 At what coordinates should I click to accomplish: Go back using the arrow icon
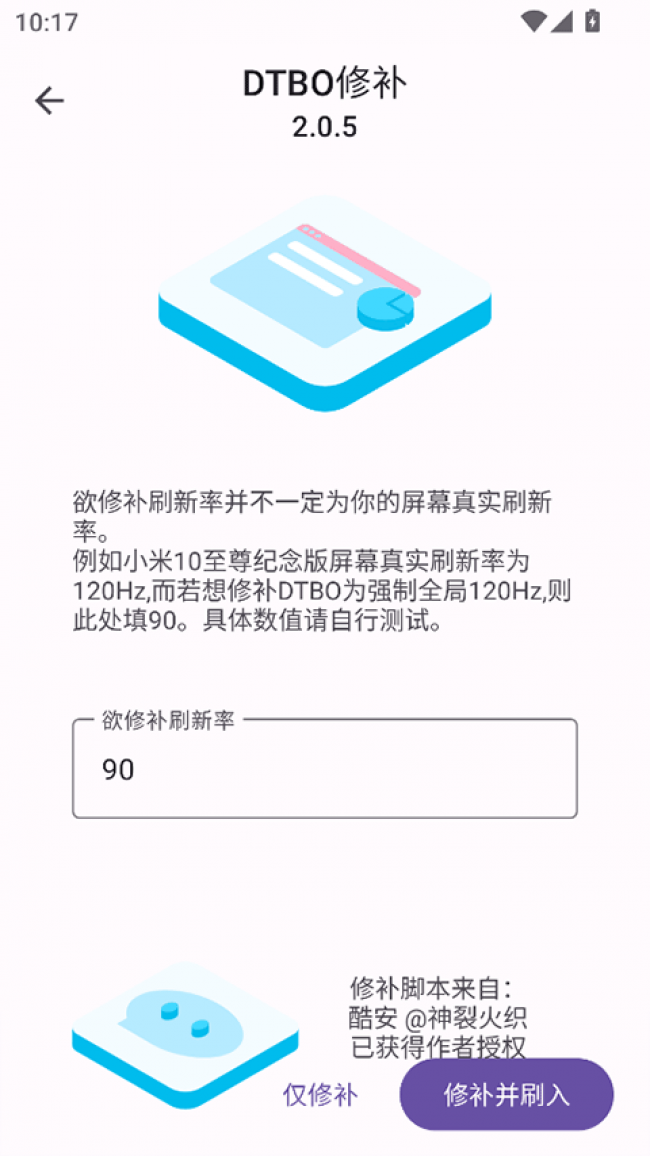49,100
